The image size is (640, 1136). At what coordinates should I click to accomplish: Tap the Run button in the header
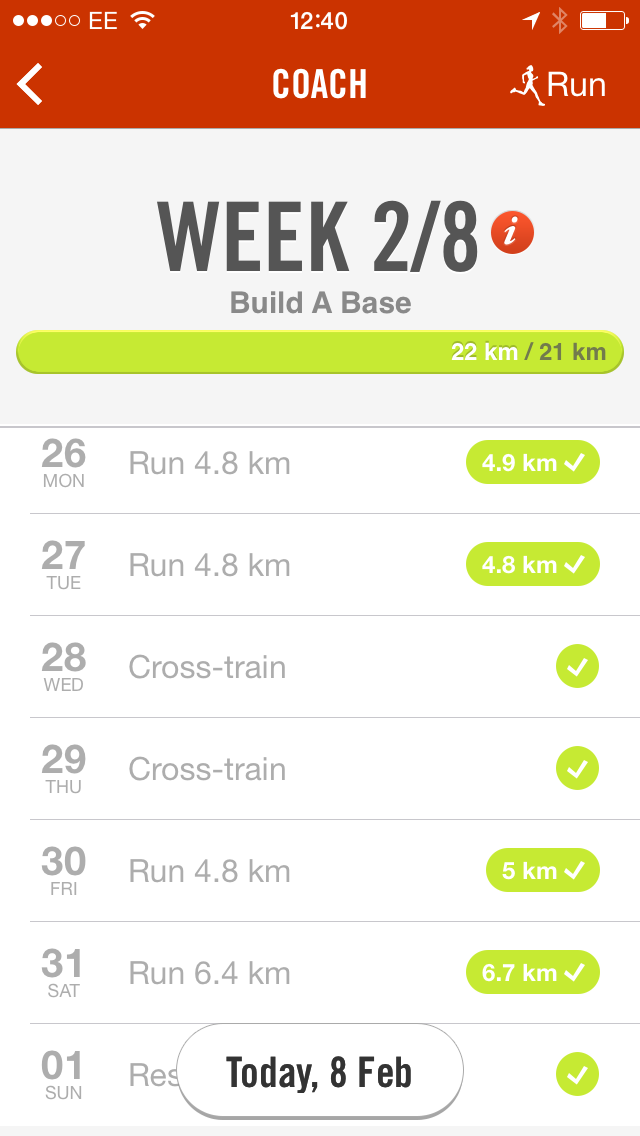558,84
